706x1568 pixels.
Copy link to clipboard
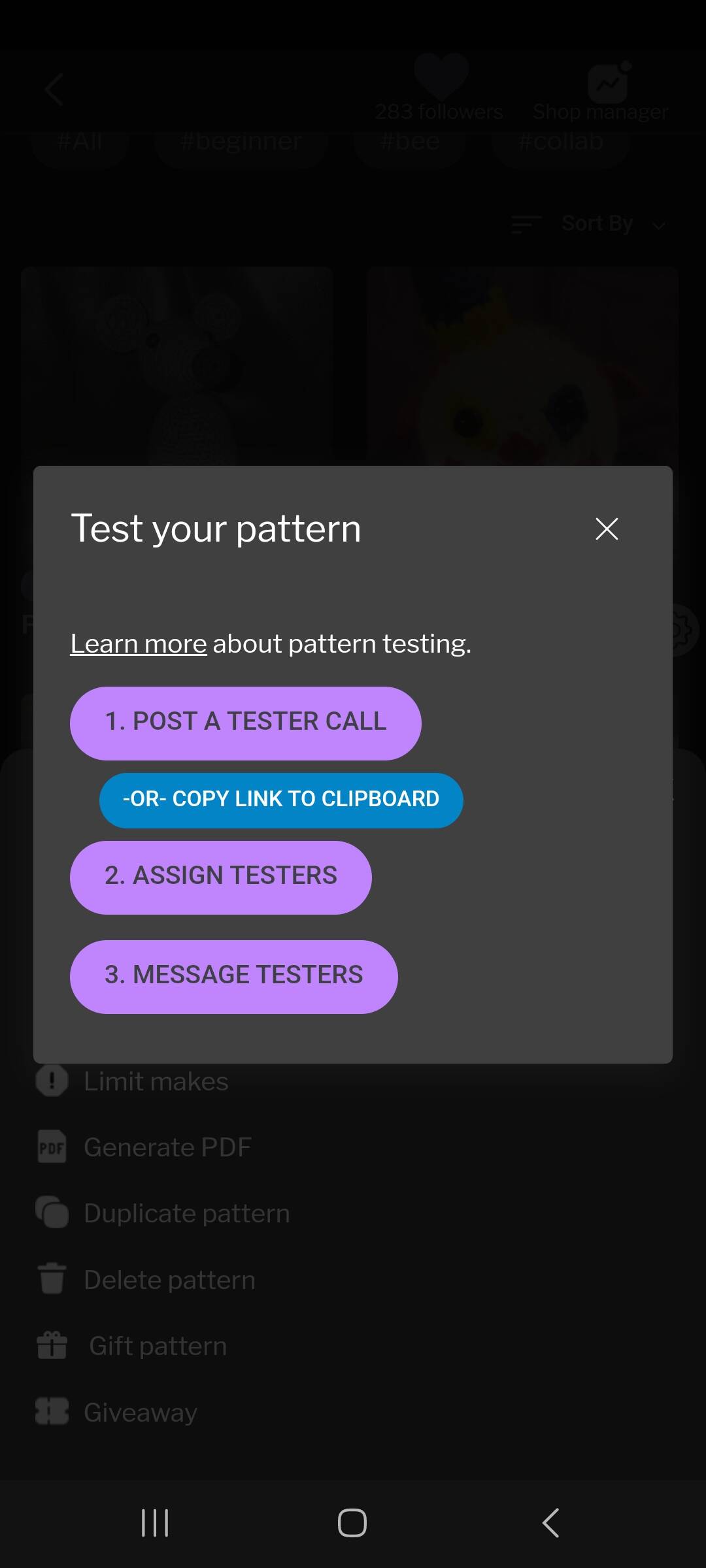[x=281, y=800]
